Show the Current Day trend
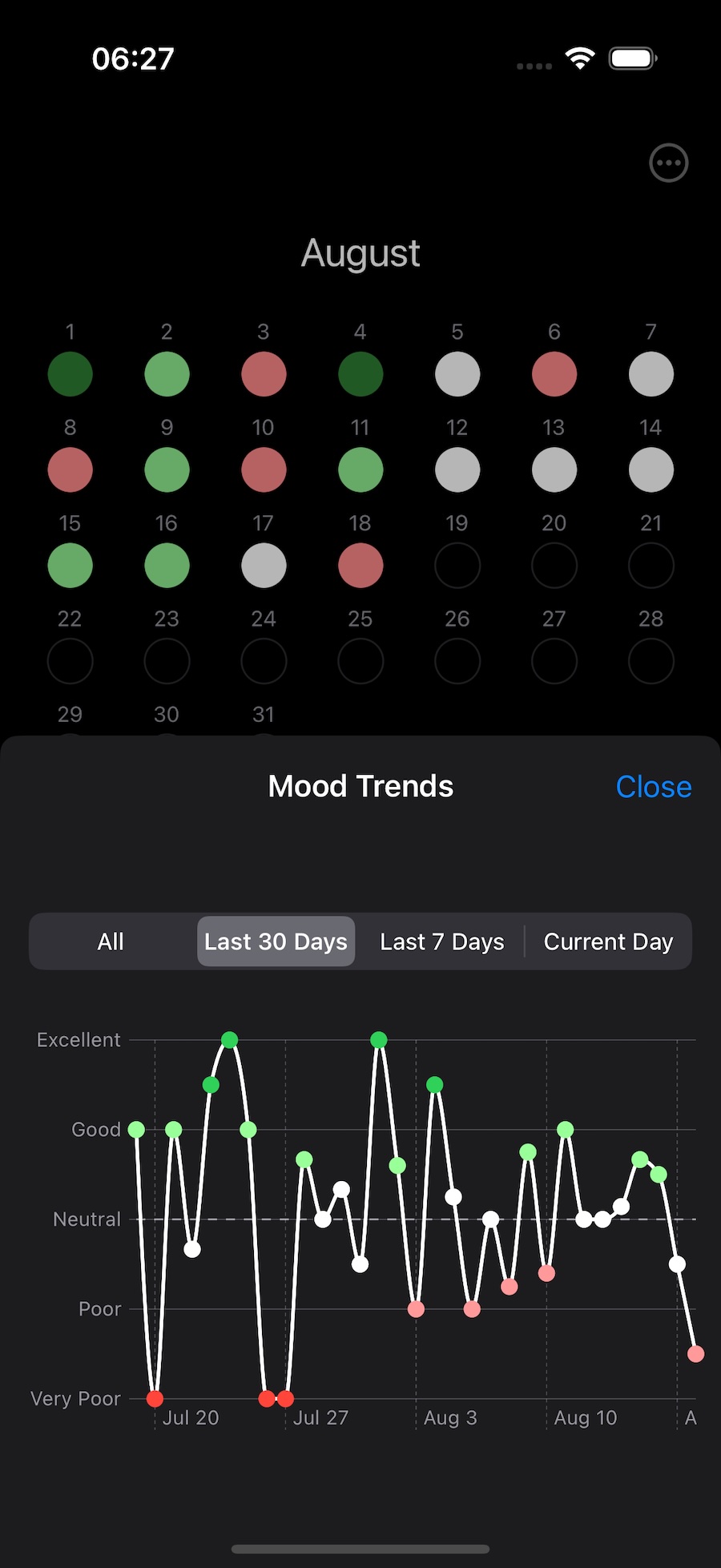The image size is (721, 1568). 608,941
